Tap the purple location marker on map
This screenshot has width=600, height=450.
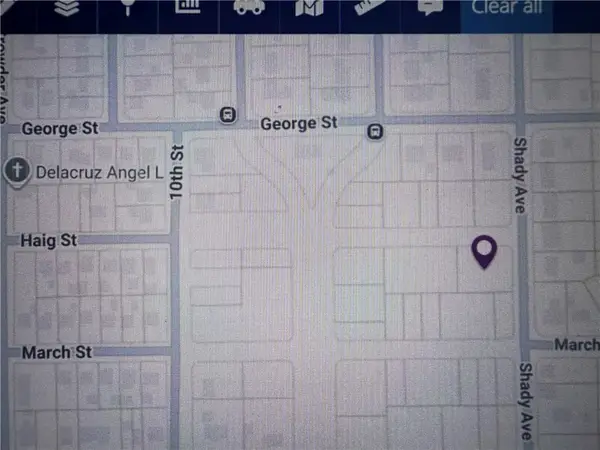485,252
